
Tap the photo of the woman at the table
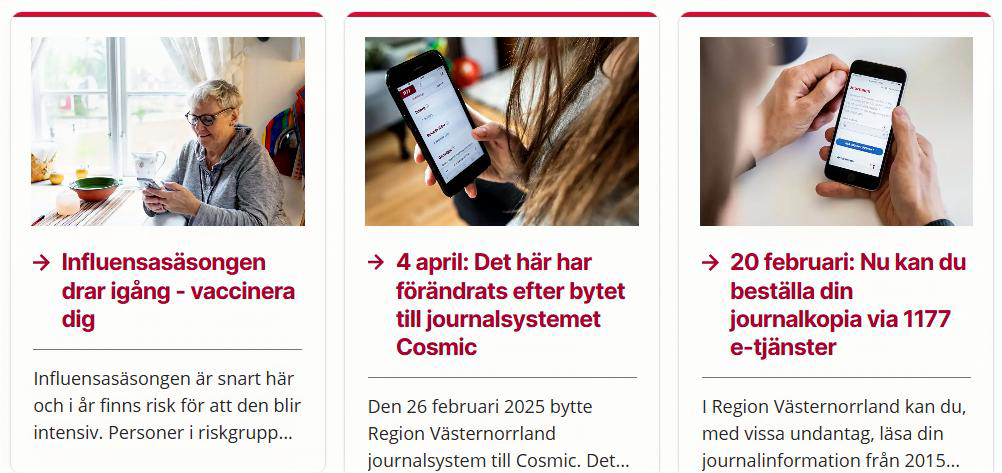click(x=168, y=131)
